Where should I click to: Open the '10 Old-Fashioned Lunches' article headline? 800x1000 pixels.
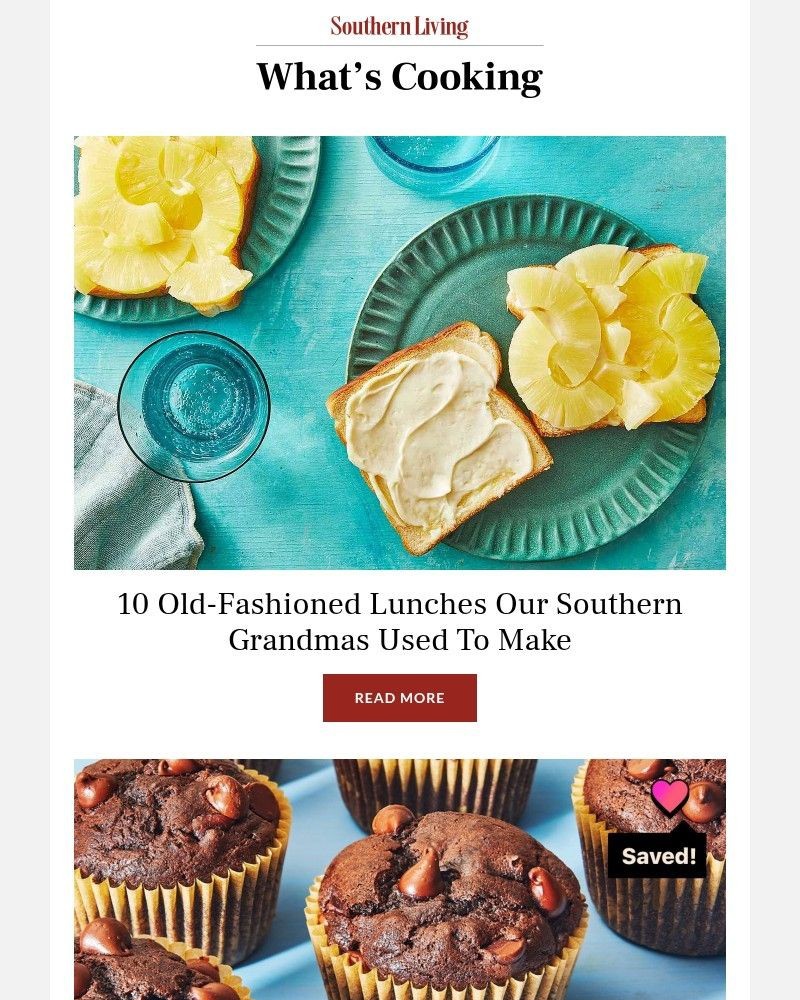[x=399, y=620]
